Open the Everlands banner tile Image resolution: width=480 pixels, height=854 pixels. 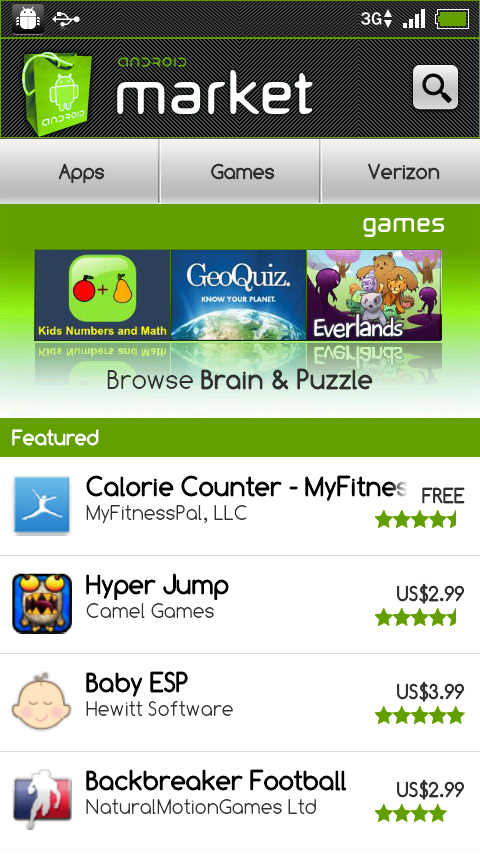pyautogui.click(x=374, y=295)
